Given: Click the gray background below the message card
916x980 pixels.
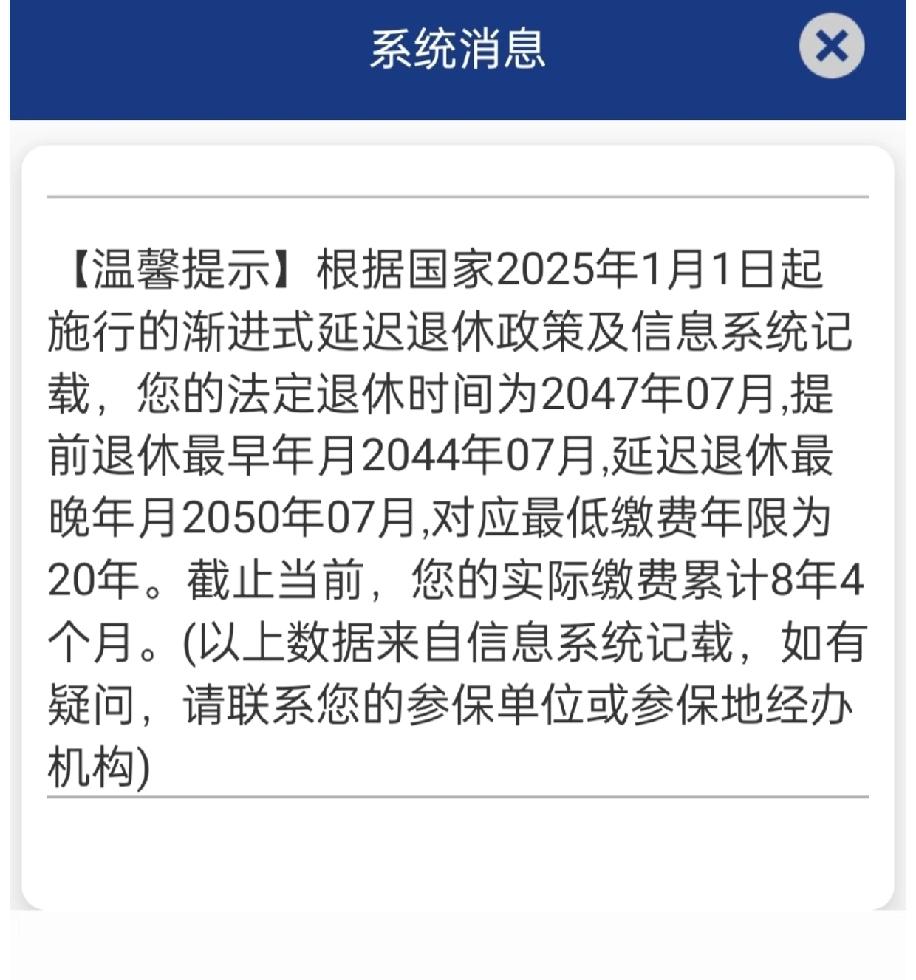Looking at the screenshot, I should pos(458,945).
